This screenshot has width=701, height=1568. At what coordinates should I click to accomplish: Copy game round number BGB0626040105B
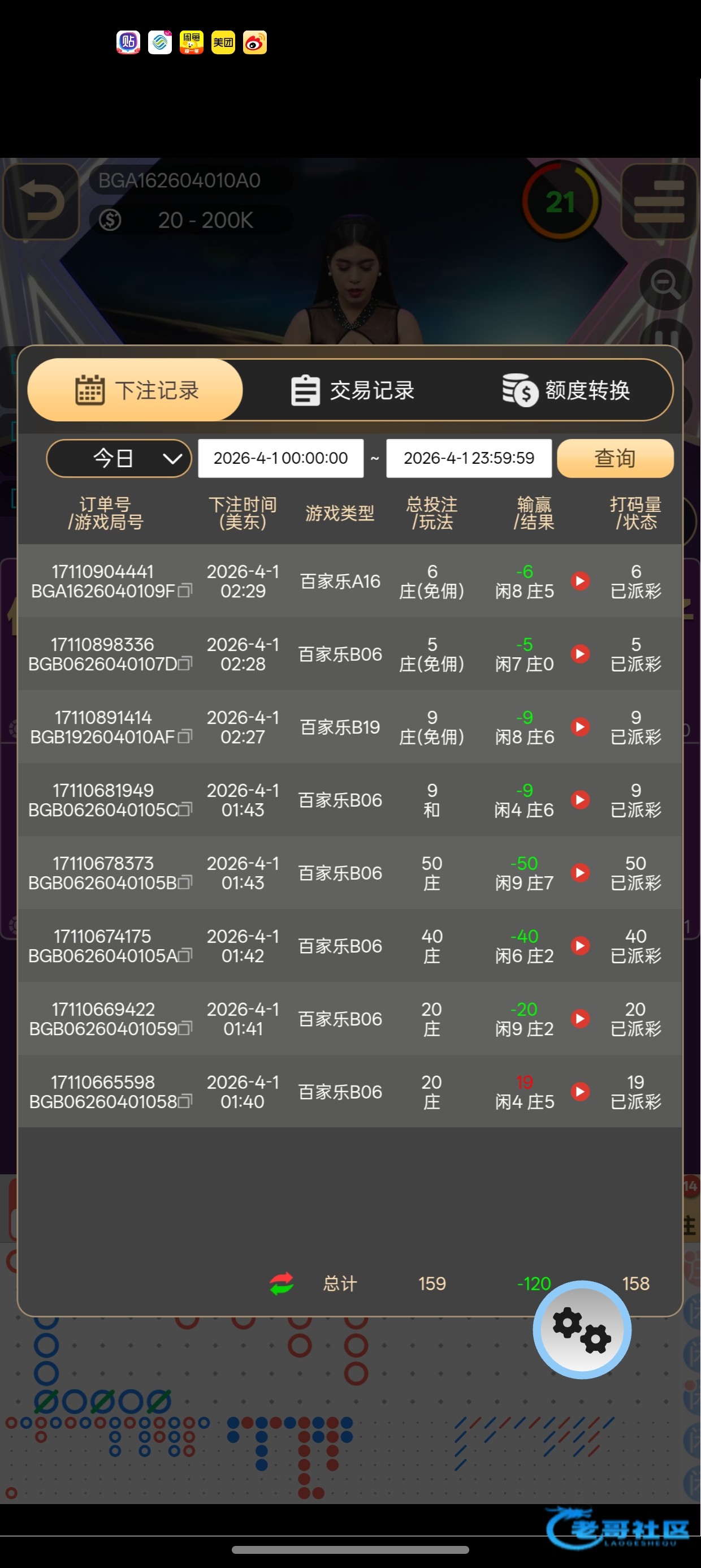[x=185, y=882]
